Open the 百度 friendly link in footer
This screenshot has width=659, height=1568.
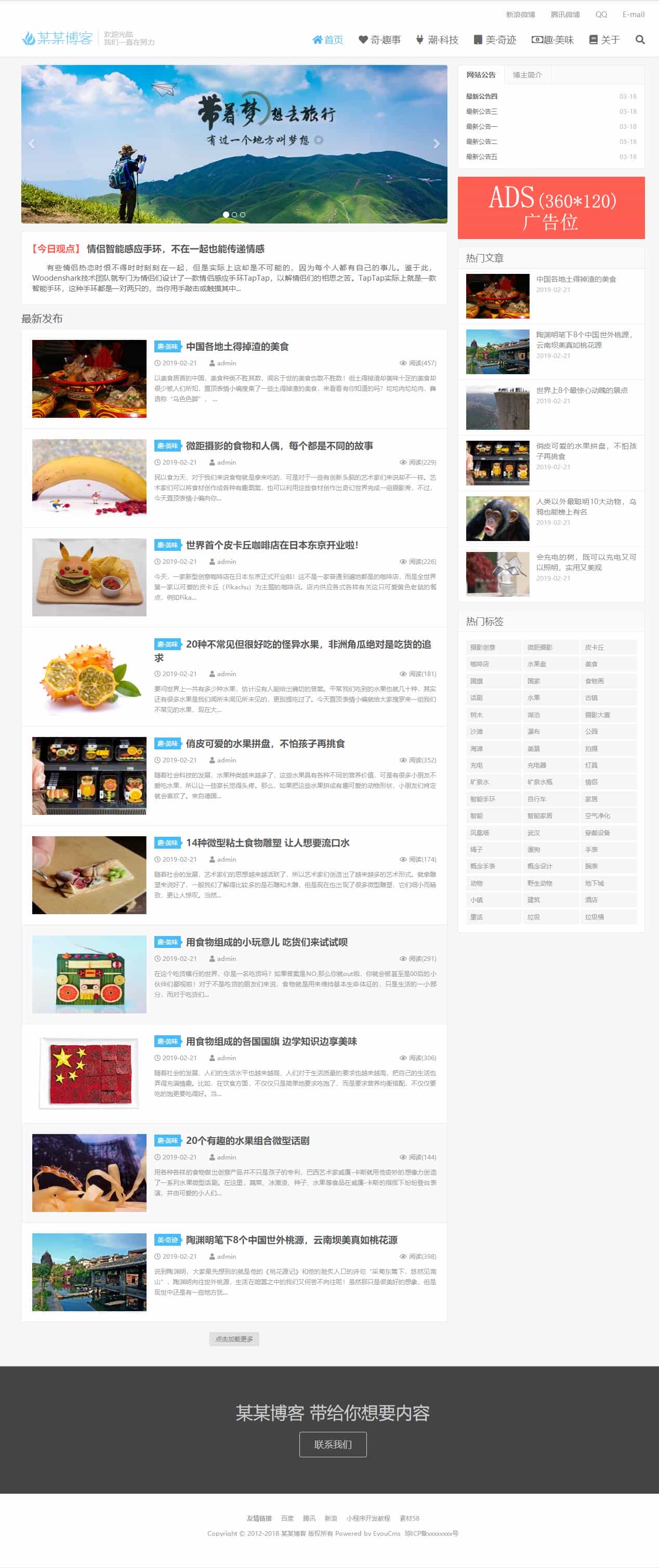[x=287, y=1518]
